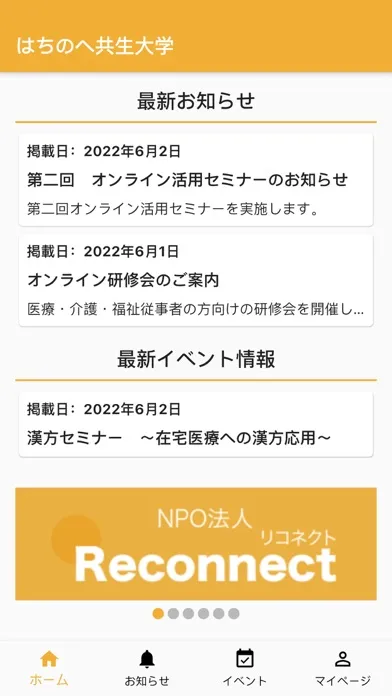This screenshot has width=392, height=696.
Task: Switch to the イベント tab
Action: [245, 668]
